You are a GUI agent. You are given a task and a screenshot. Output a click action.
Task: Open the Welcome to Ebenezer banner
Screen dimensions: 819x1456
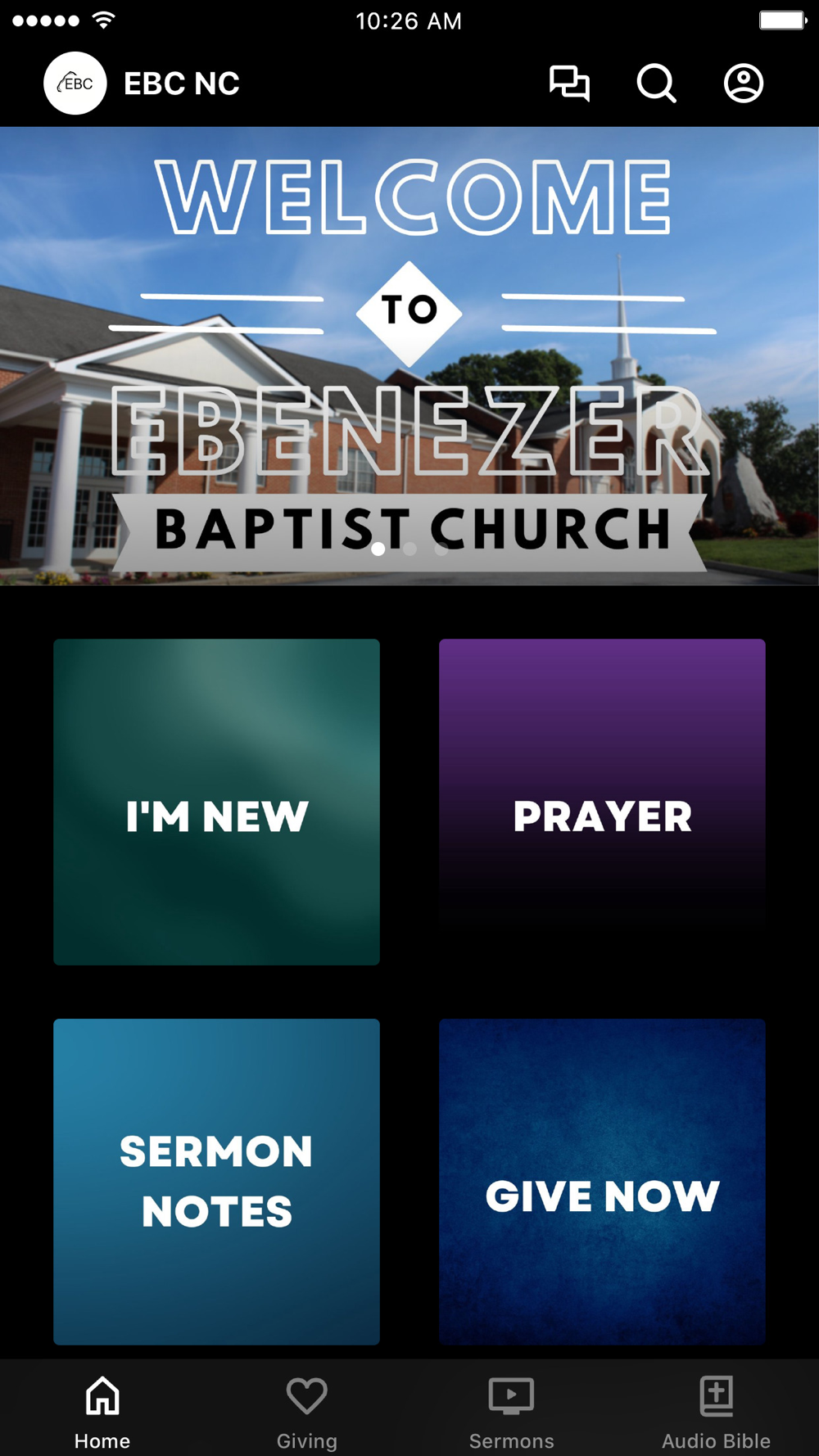409,356
